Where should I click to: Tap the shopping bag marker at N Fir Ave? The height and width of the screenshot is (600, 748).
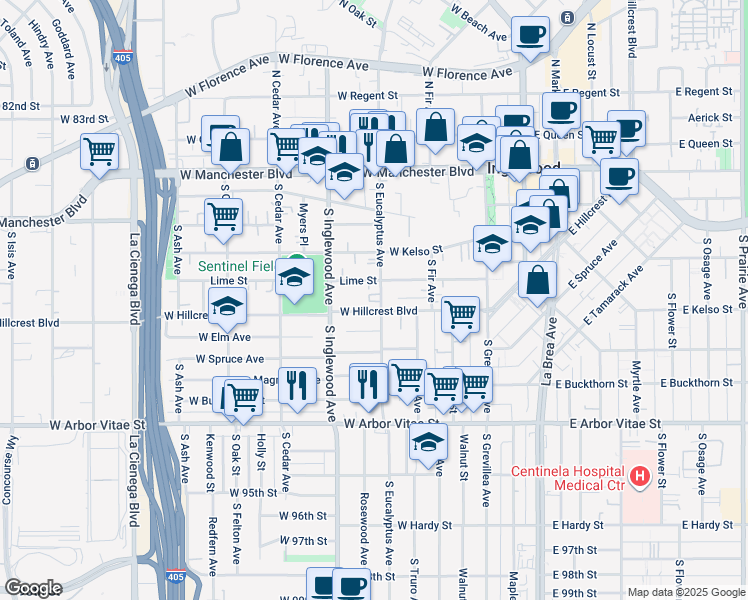[435, 131]
